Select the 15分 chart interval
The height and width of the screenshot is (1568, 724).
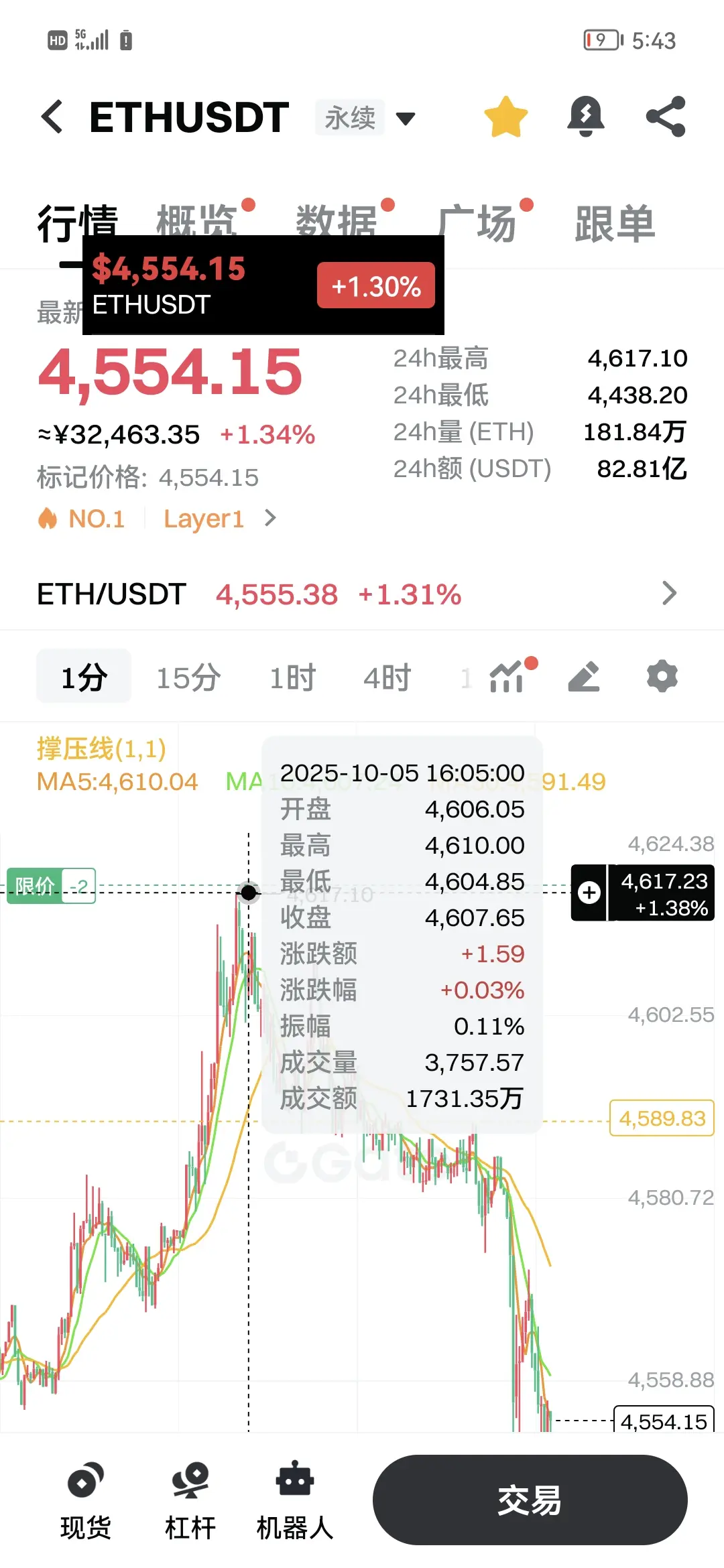[x=188, y=677]
